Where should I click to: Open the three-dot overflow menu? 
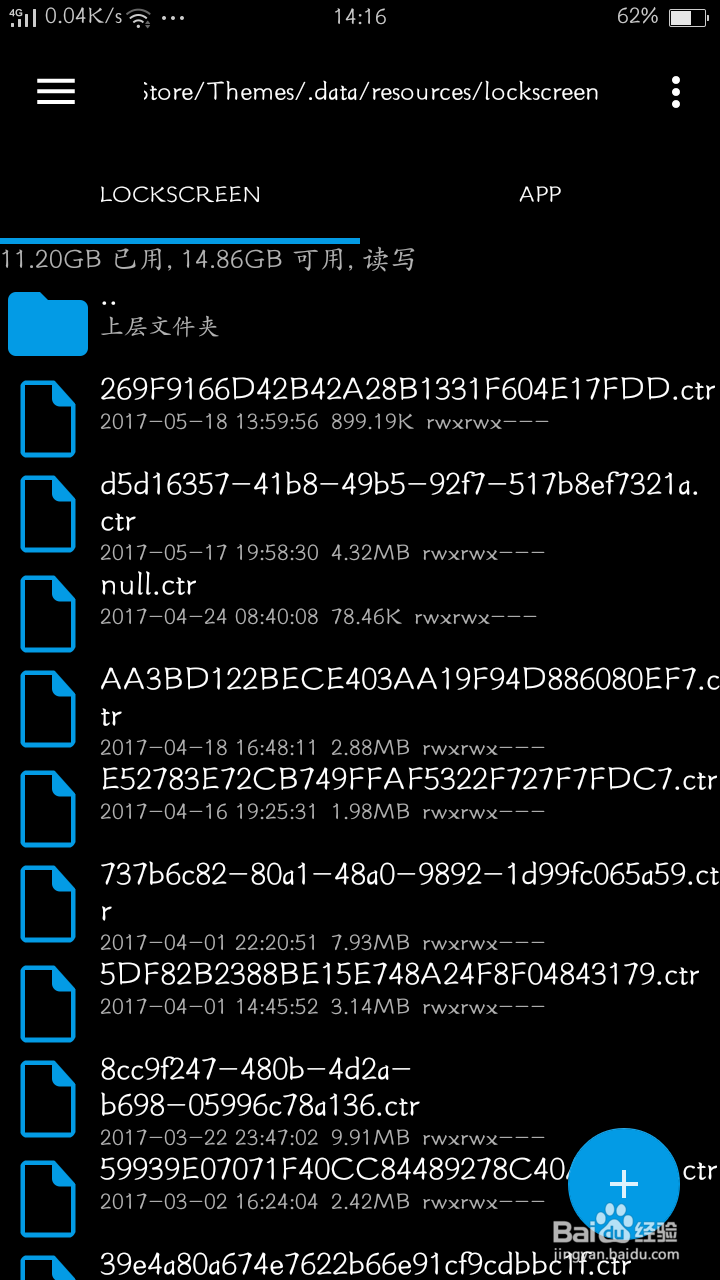[x=676, y=92]
